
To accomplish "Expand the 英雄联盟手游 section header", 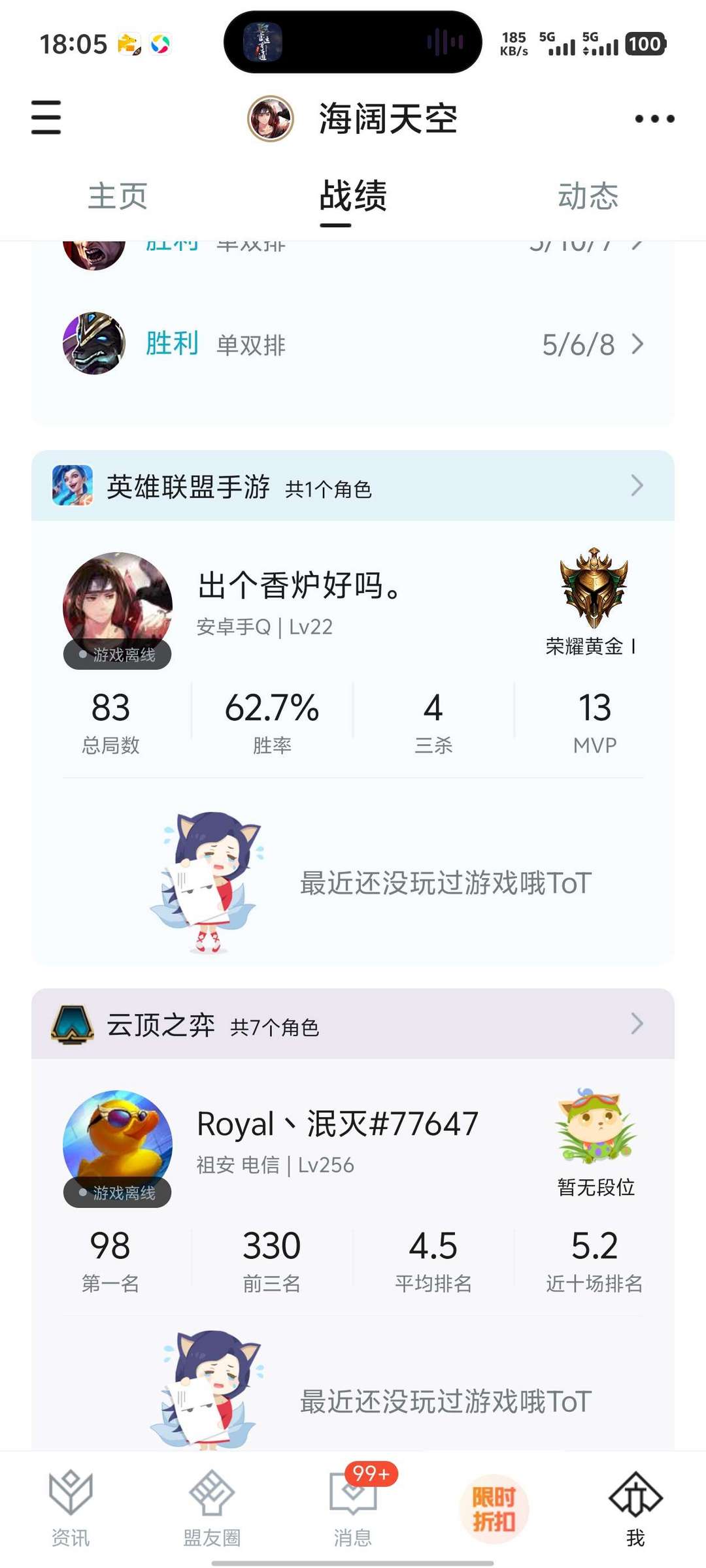I will 353,485.
